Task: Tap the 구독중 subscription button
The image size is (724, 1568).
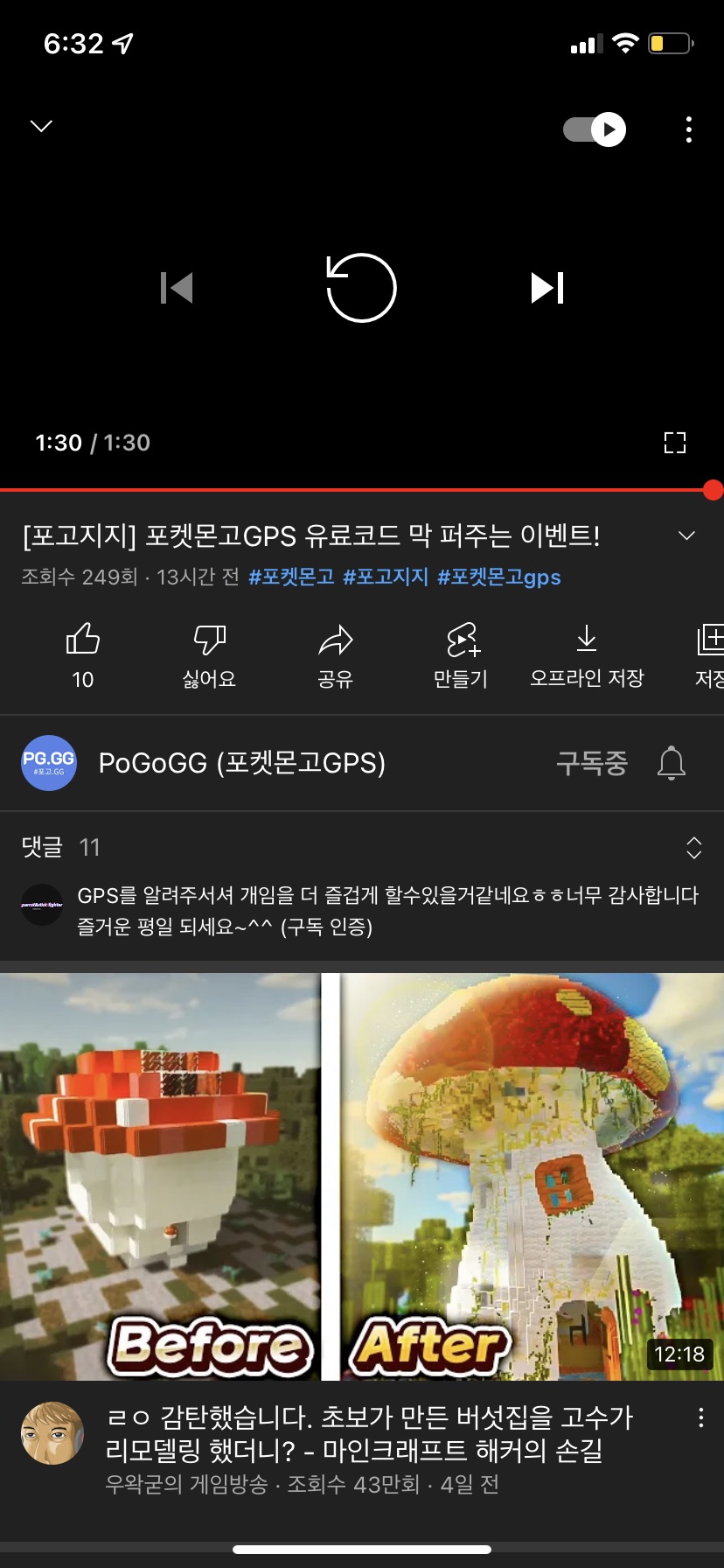Action: 592,763
